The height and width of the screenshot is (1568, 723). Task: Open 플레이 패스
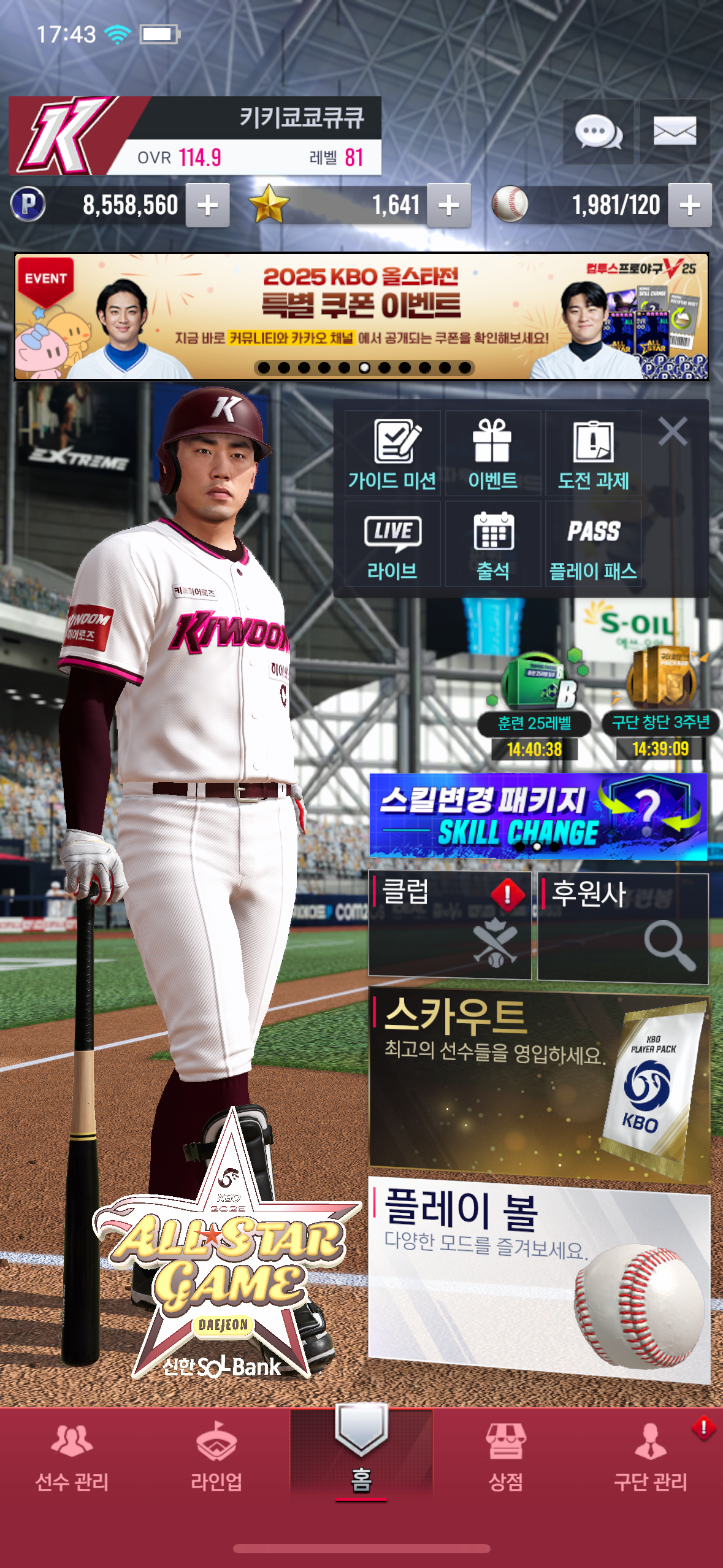593,544
